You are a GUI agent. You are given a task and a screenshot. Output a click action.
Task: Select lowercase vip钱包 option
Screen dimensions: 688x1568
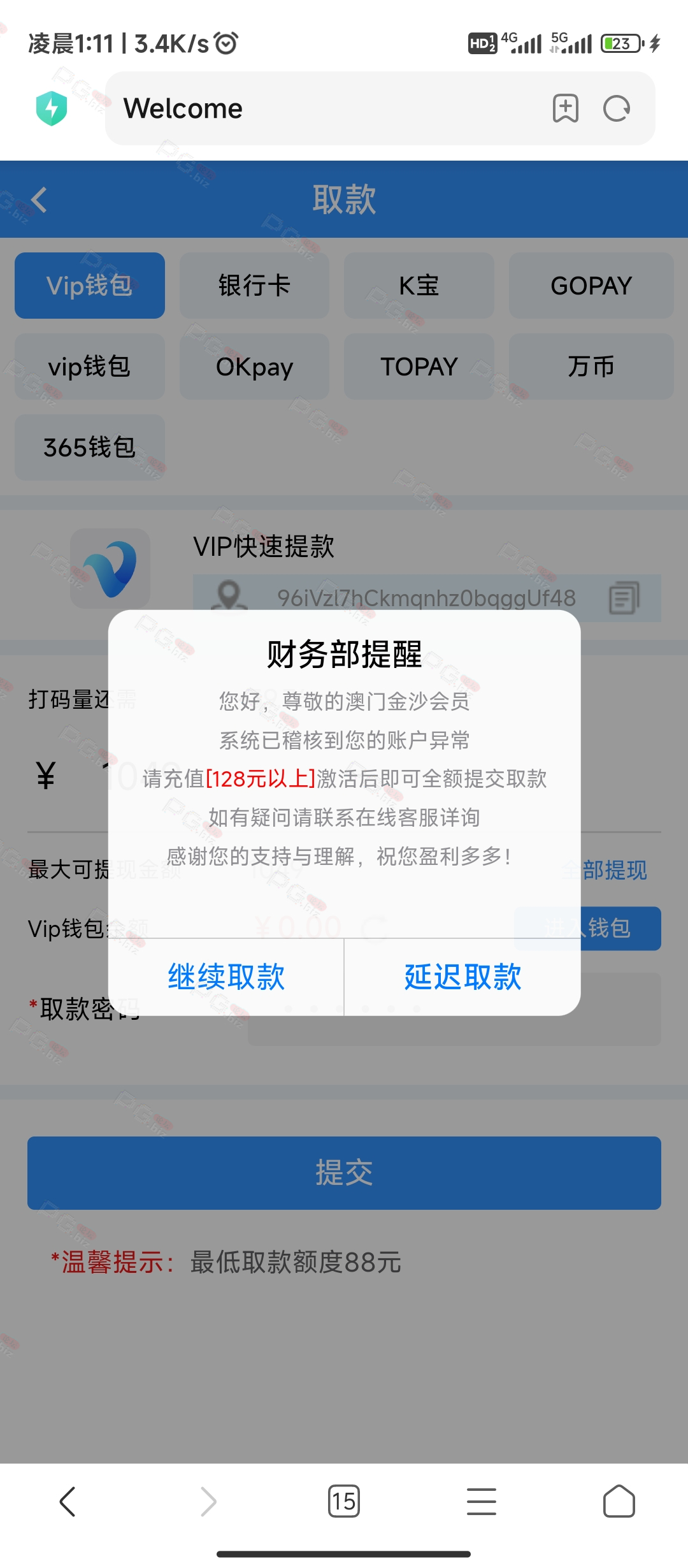[90, 367]
